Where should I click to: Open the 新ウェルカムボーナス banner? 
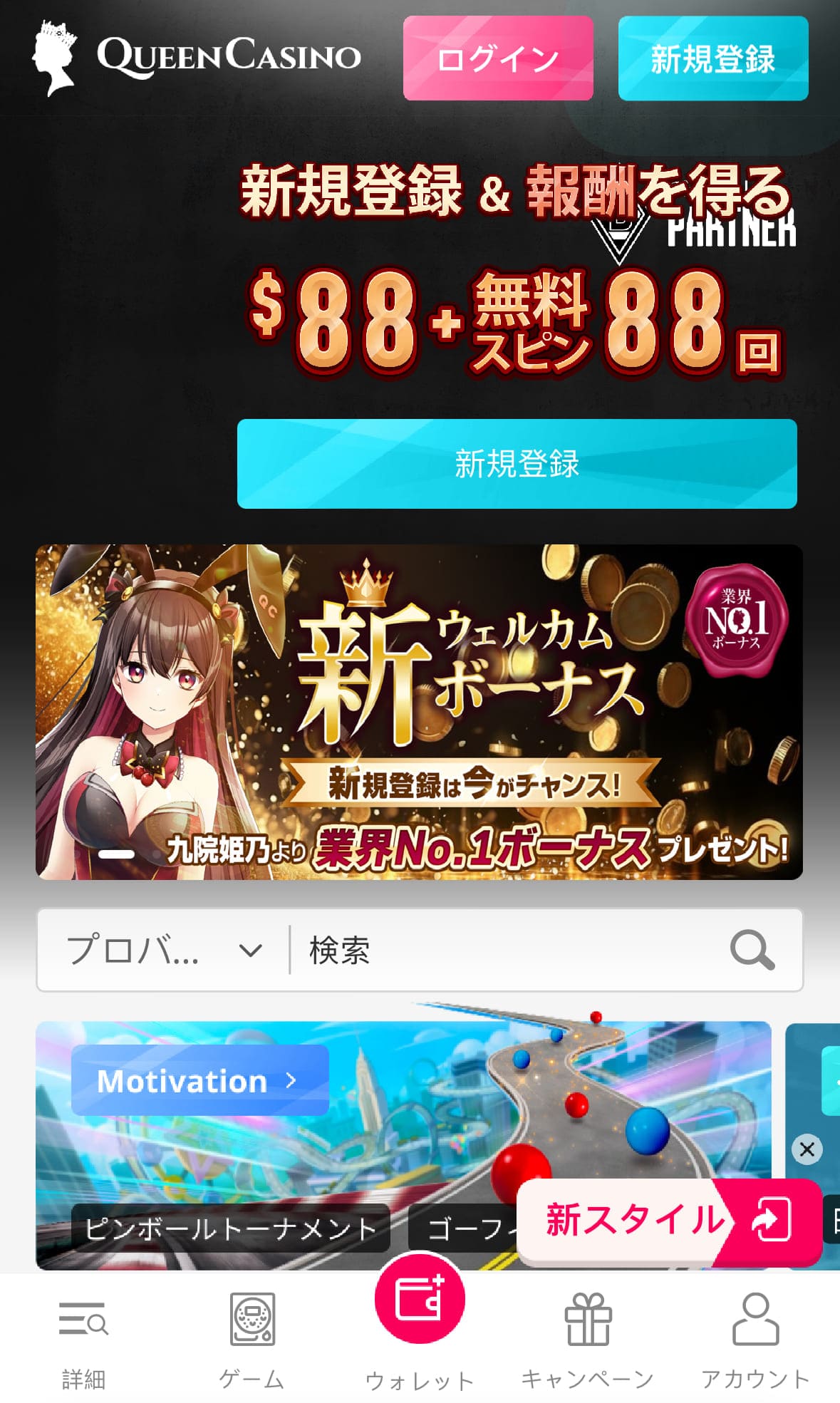pos(419,711)
